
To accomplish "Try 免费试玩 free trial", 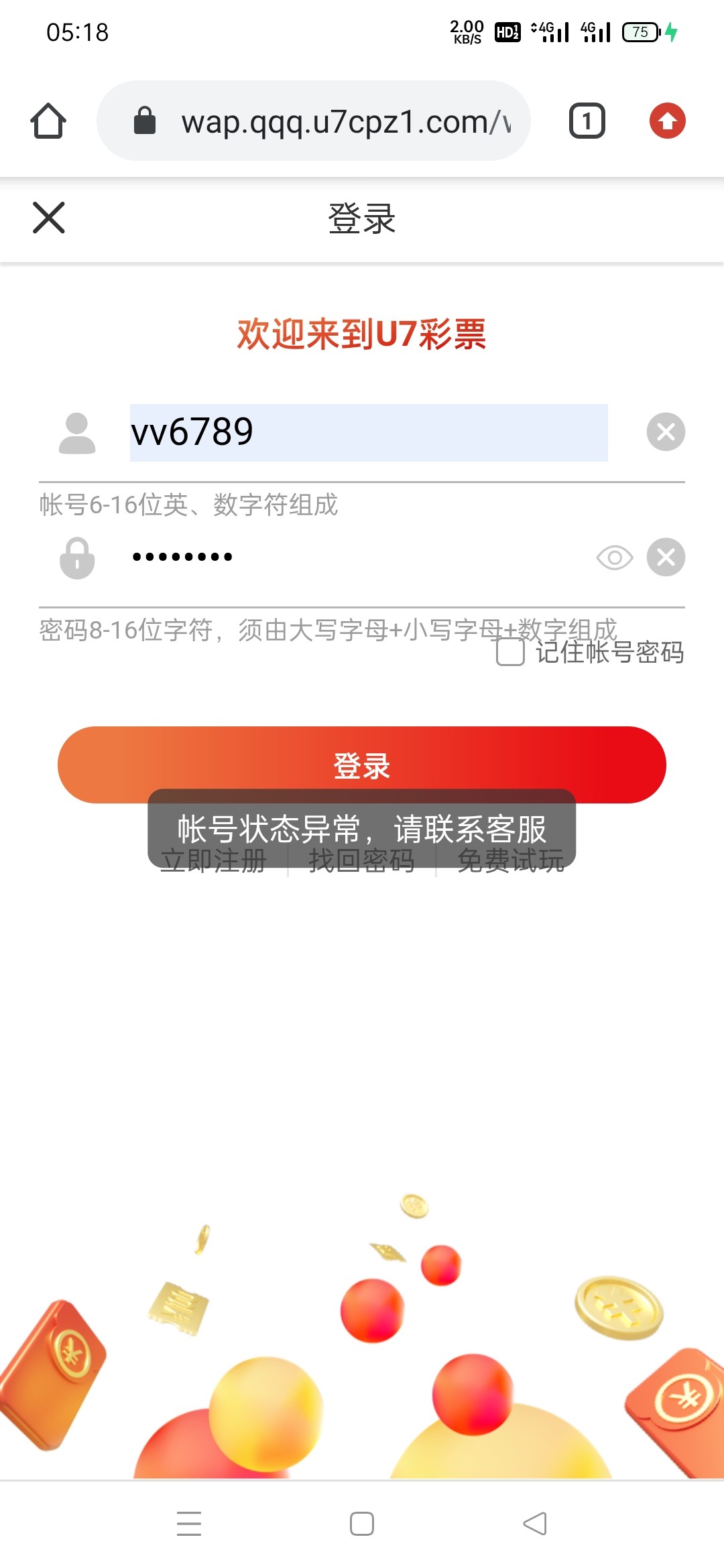I will pos(511,861).
